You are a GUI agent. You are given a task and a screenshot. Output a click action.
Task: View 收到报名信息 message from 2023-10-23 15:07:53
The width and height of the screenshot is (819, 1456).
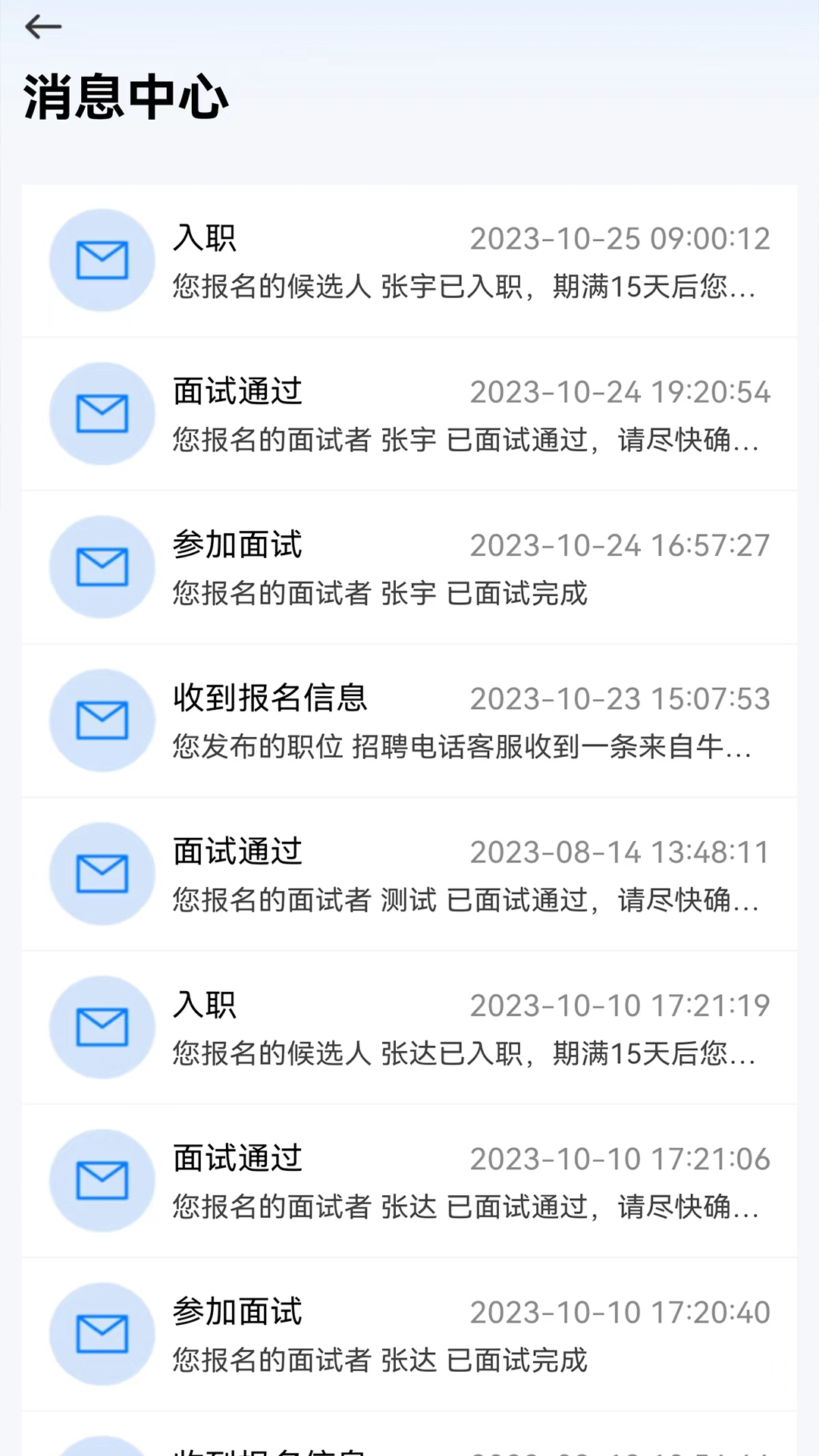(409, 721)
